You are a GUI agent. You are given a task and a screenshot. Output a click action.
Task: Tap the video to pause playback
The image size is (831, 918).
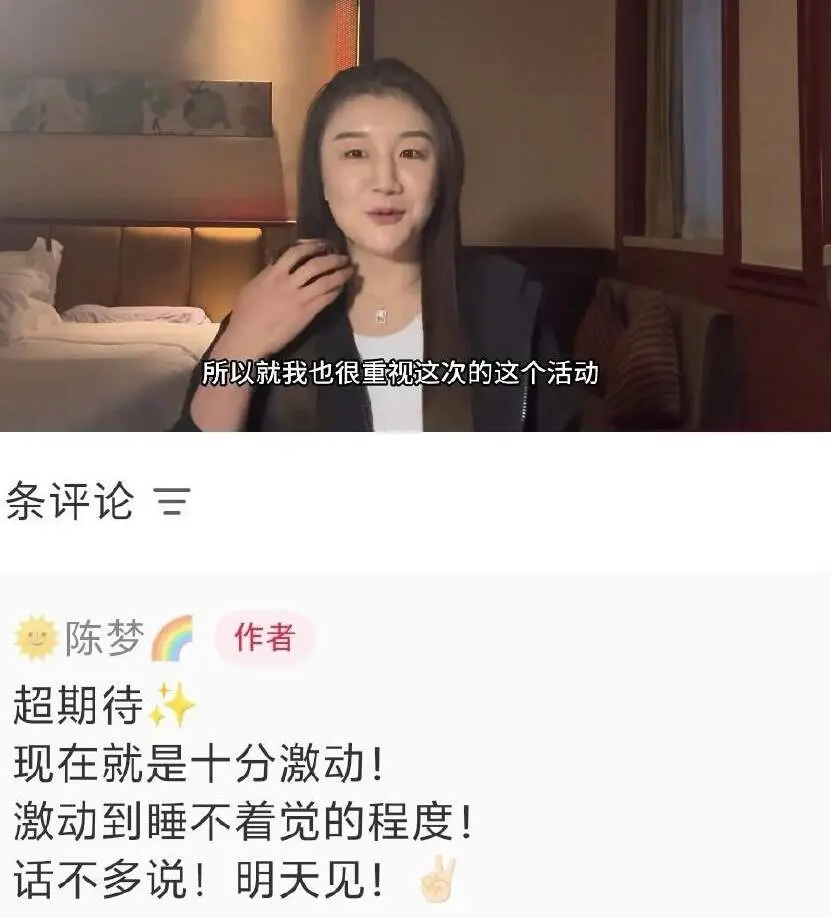[415, 215]
